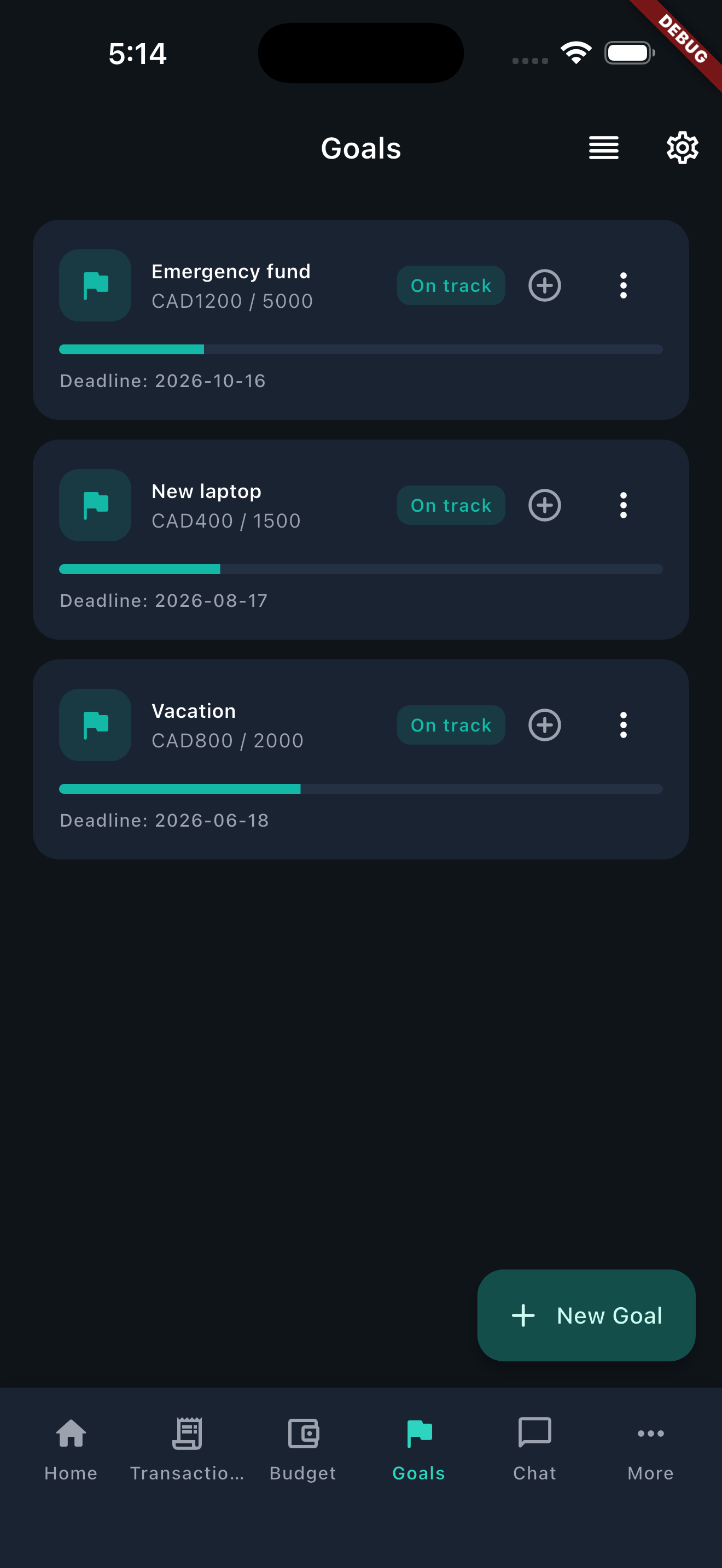
Task: Go to the Transactions tab
Action: click(187, 1449)
